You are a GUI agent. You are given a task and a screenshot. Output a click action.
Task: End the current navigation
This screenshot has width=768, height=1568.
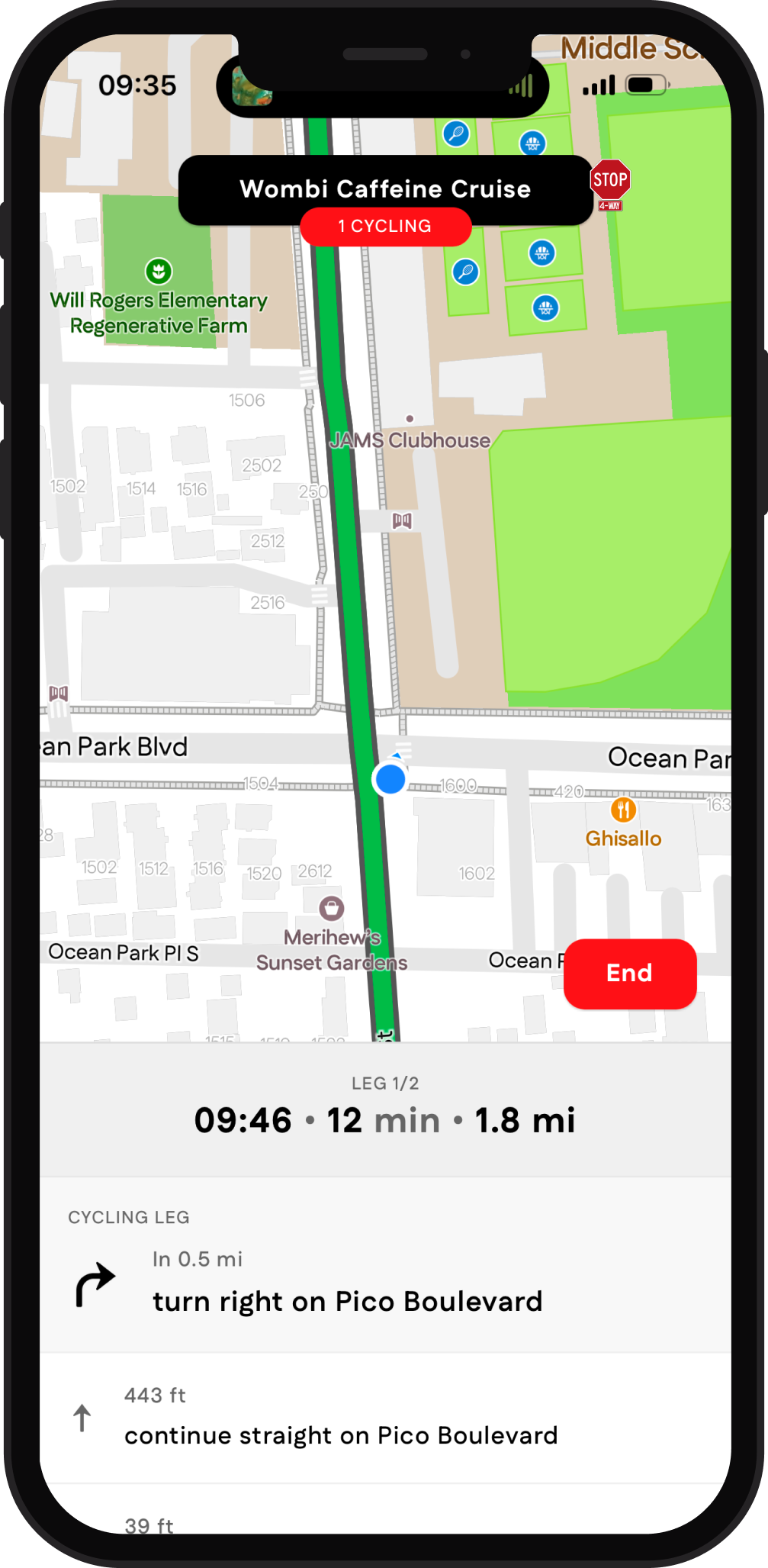coord(629,973)
